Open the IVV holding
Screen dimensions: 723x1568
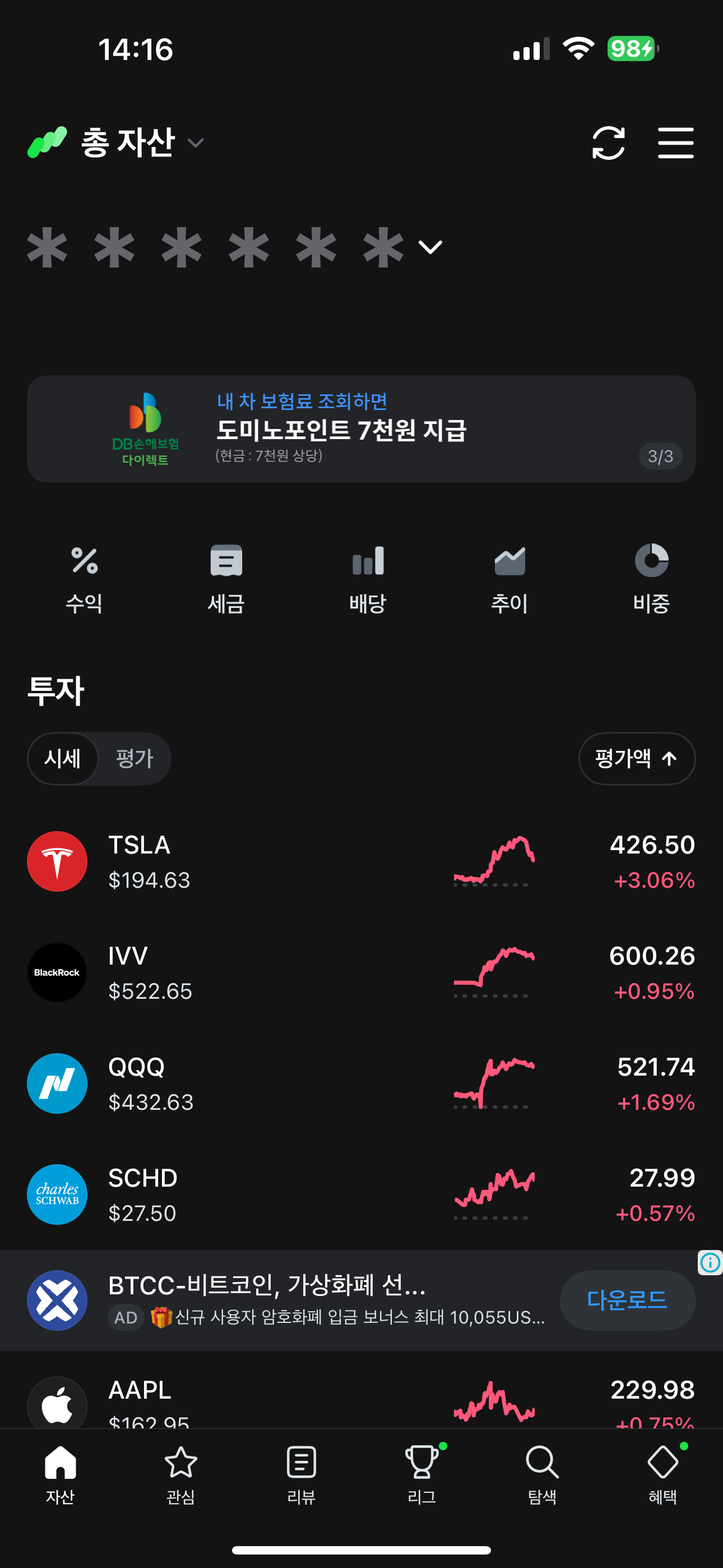(x=361, y=972)
